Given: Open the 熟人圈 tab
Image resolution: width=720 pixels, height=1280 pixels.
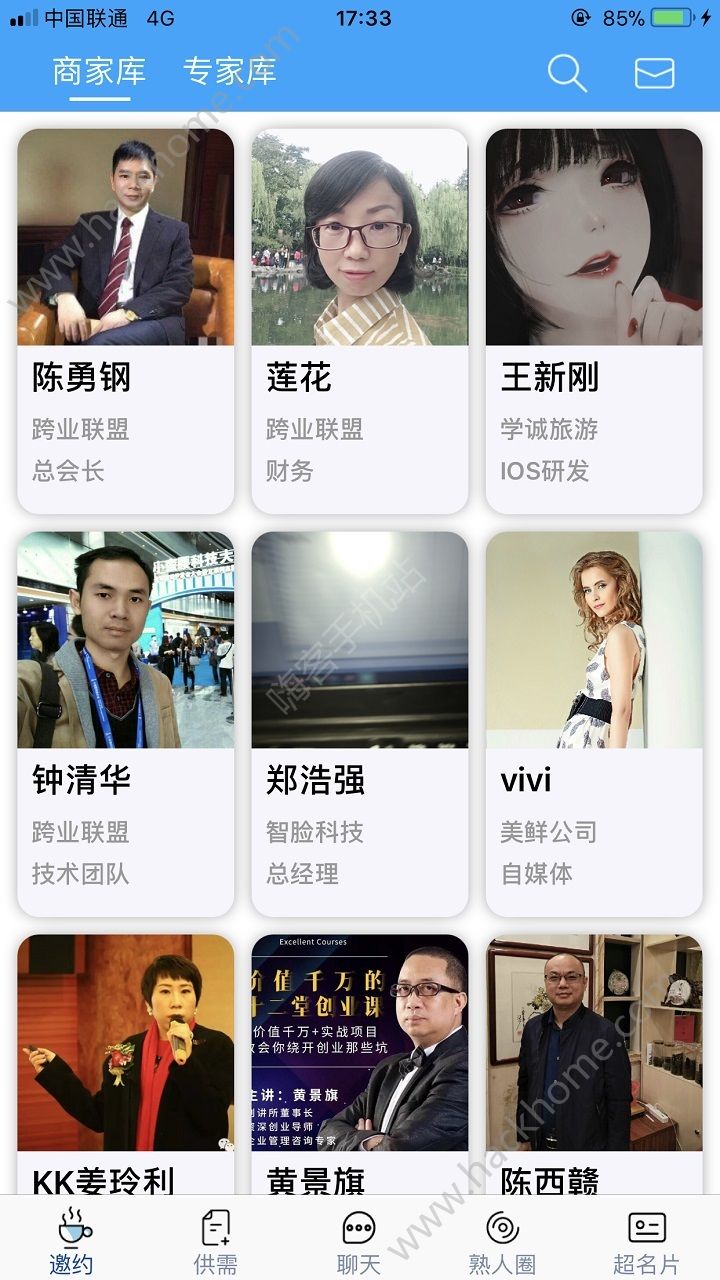Looking at the screenshot, I should point(502,1240).
